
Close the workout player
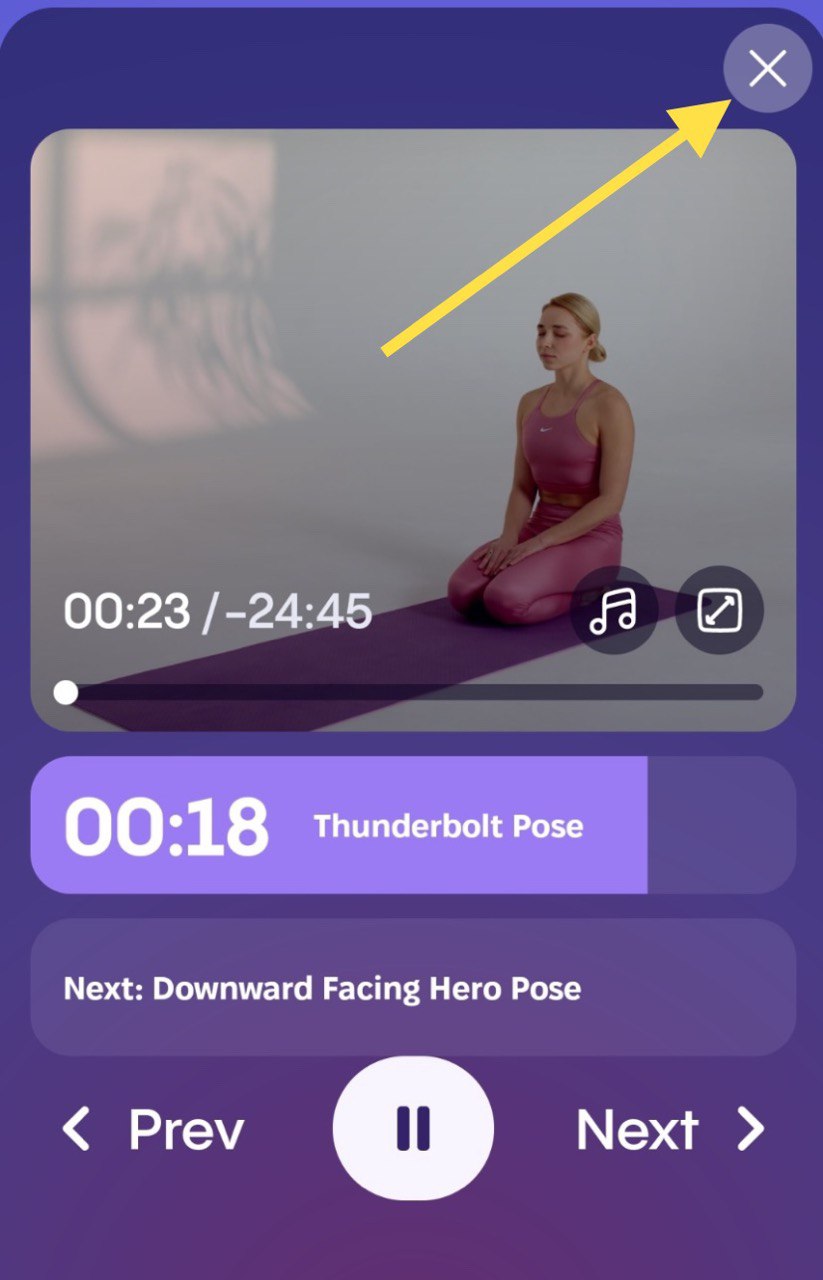click(767, 68)
